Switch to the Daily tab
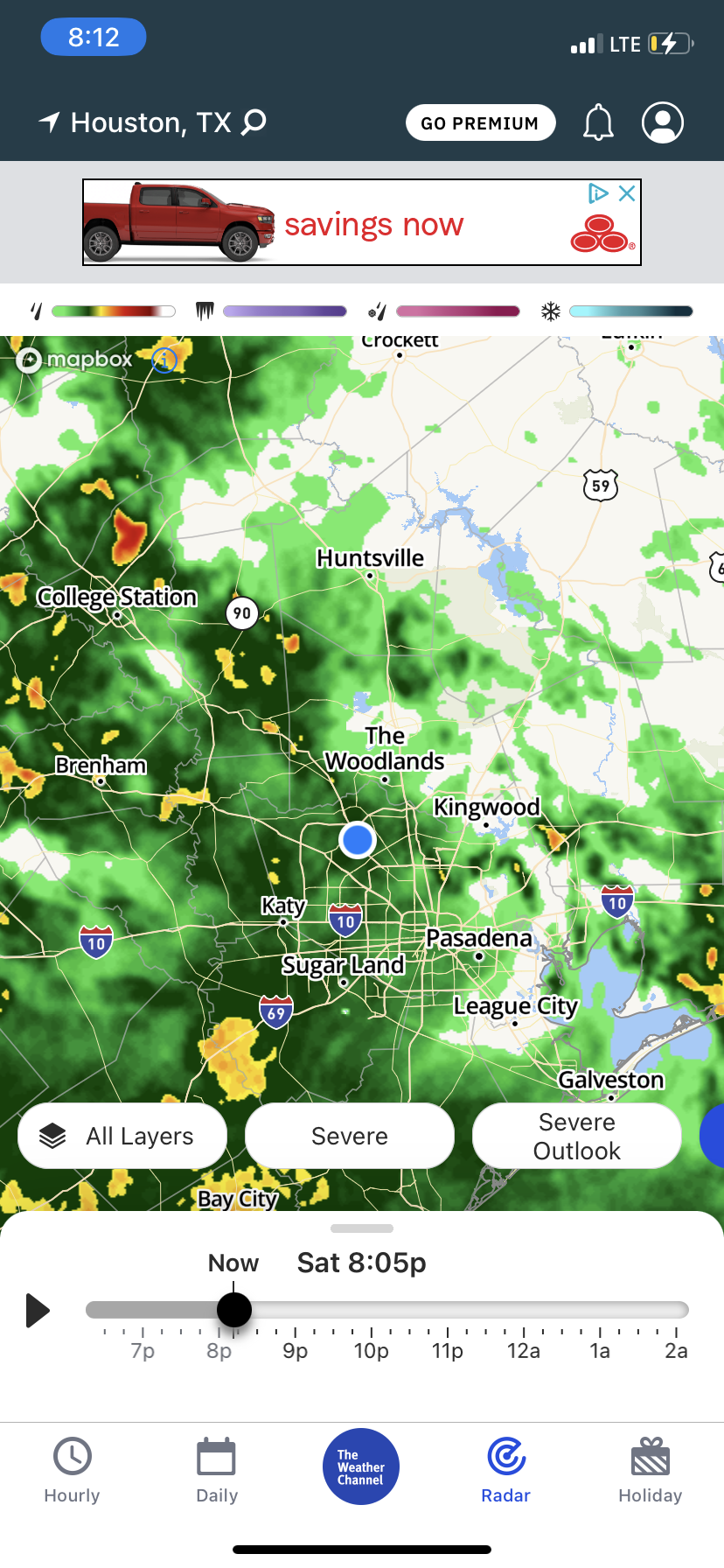The image size is (724, 1568). point(217,1470)
